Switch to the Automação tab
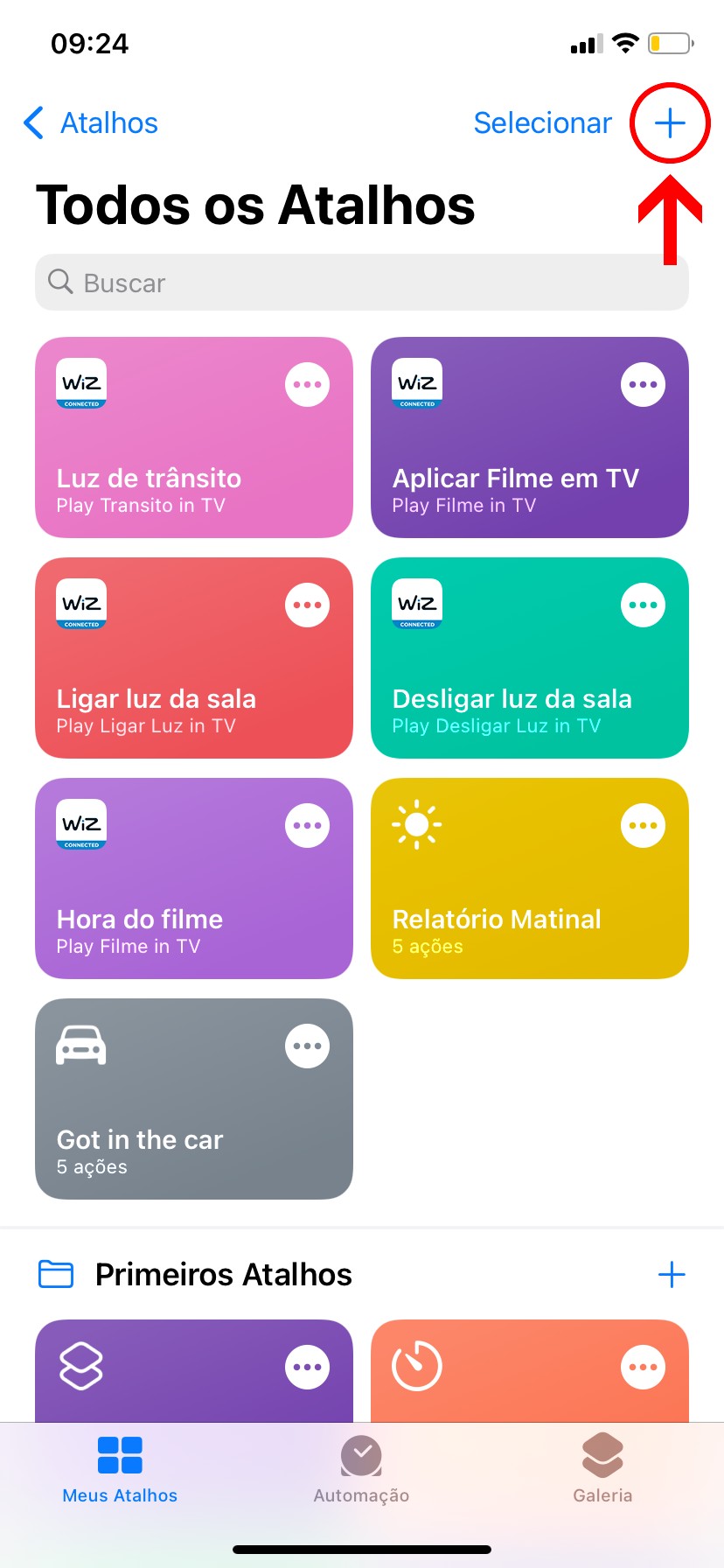This screenshot has width=724, height=1568. pos(361,1469)
